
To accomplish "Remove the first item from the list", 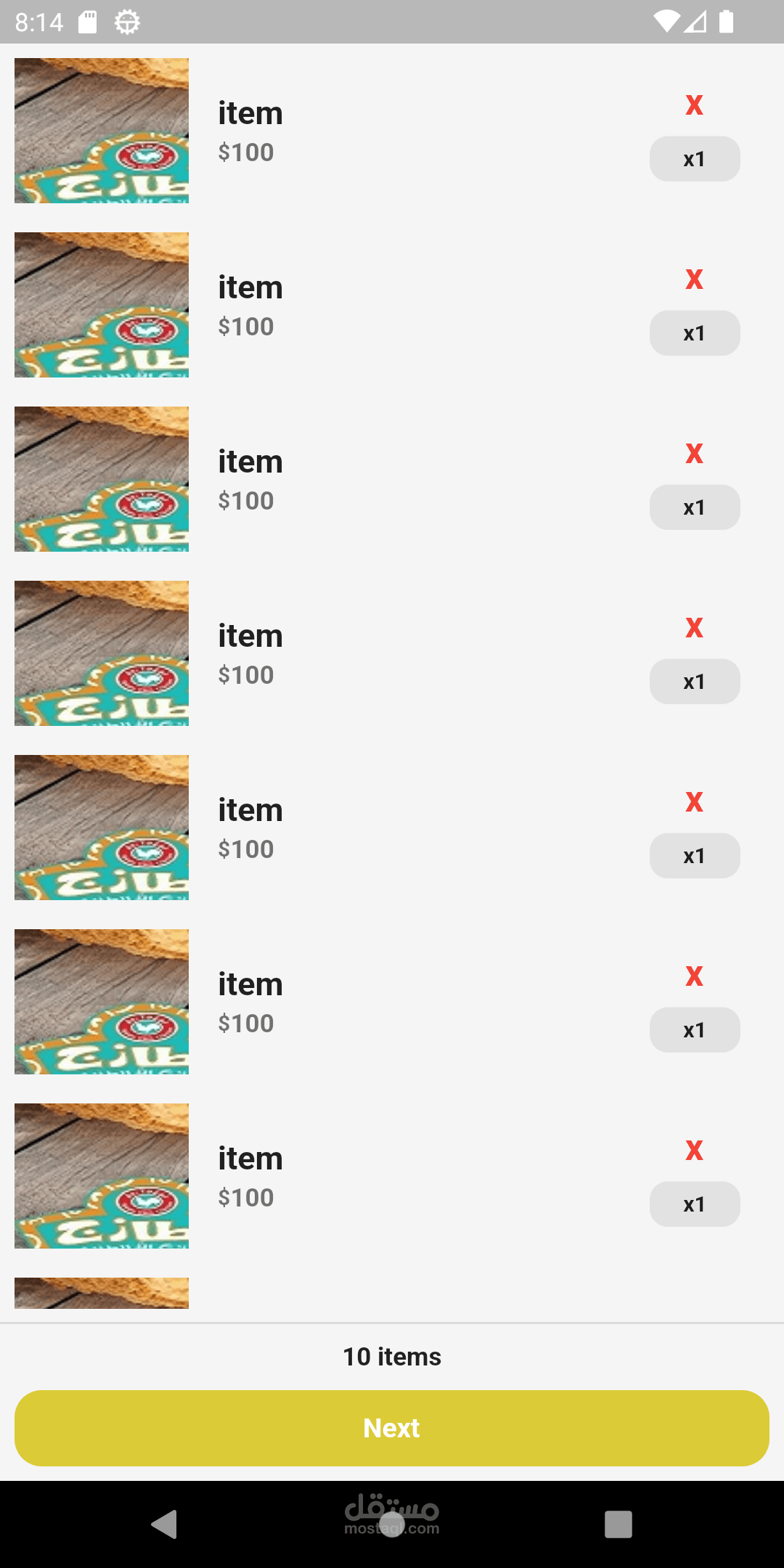I will pyautogui.click(x=694, y=105).
